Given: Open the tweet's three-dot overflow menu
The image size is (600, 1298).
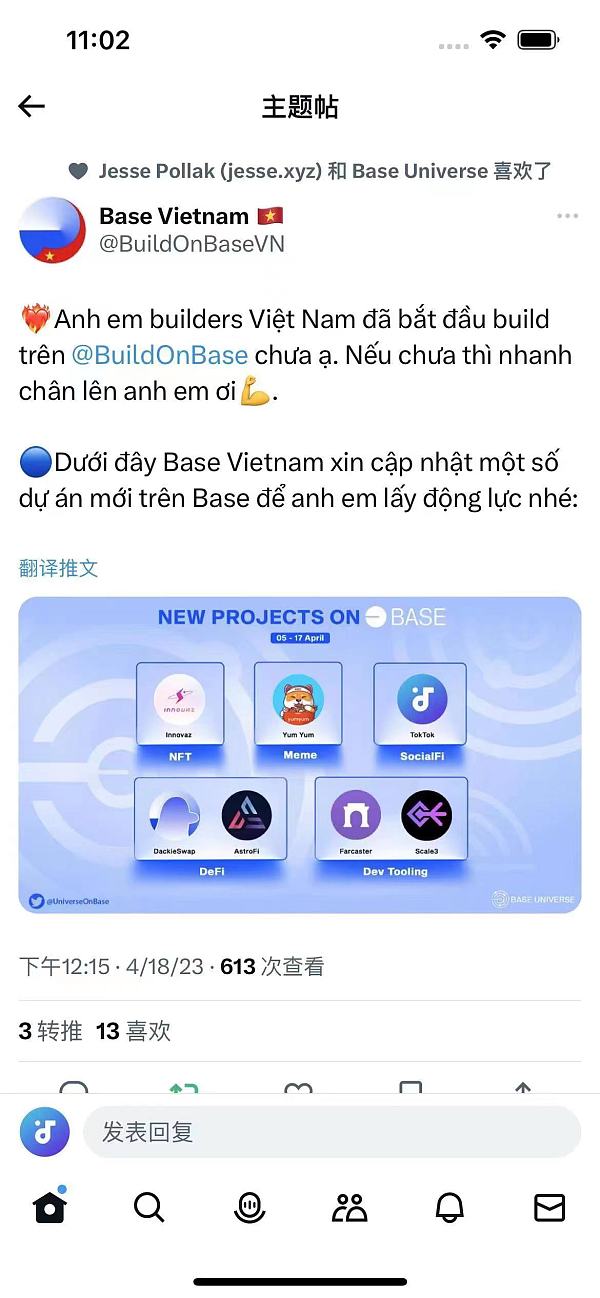Looking at the screenshot, I should [567, 216].
